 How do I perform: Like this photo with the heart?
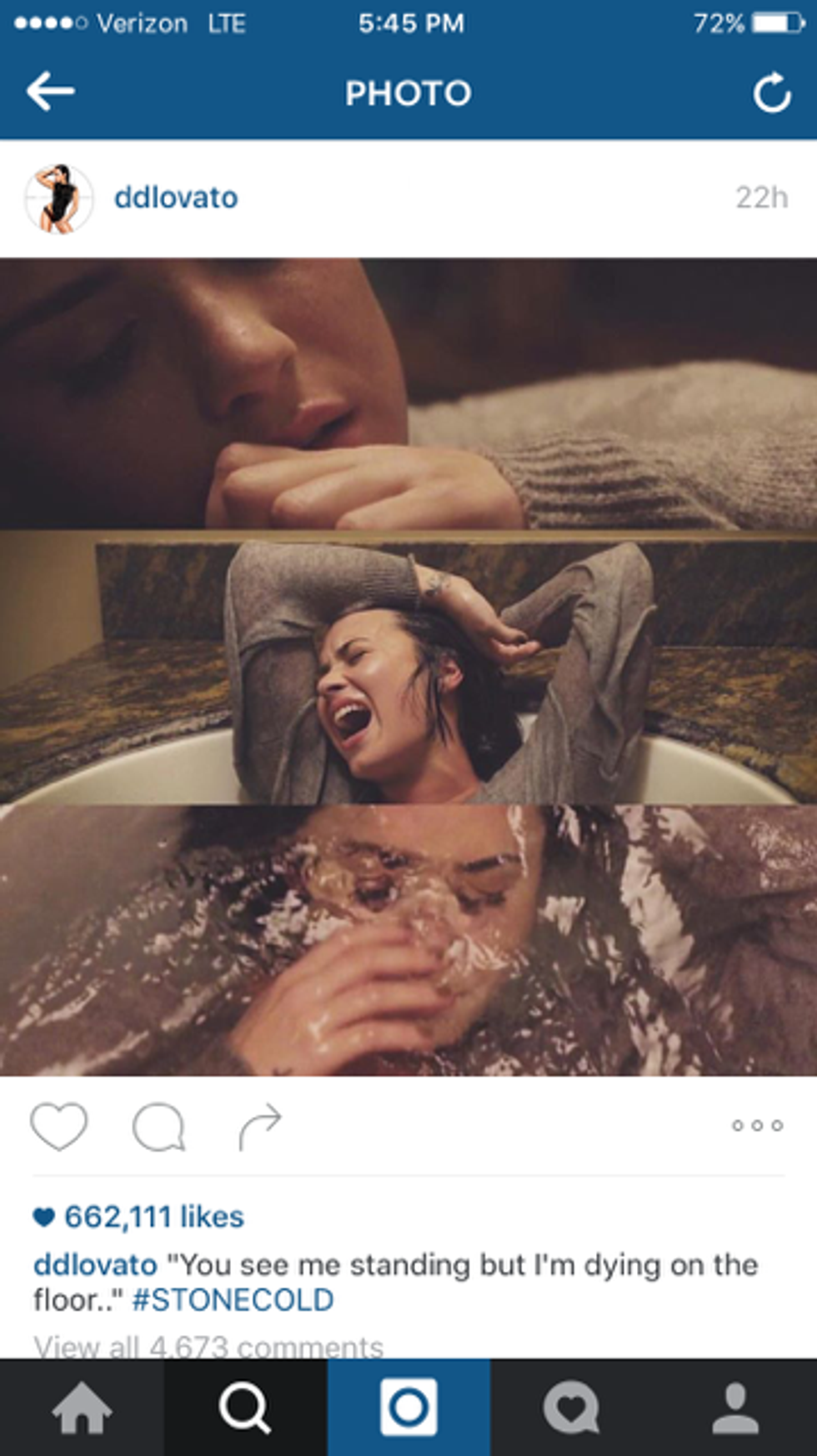tap(59, 1126)
